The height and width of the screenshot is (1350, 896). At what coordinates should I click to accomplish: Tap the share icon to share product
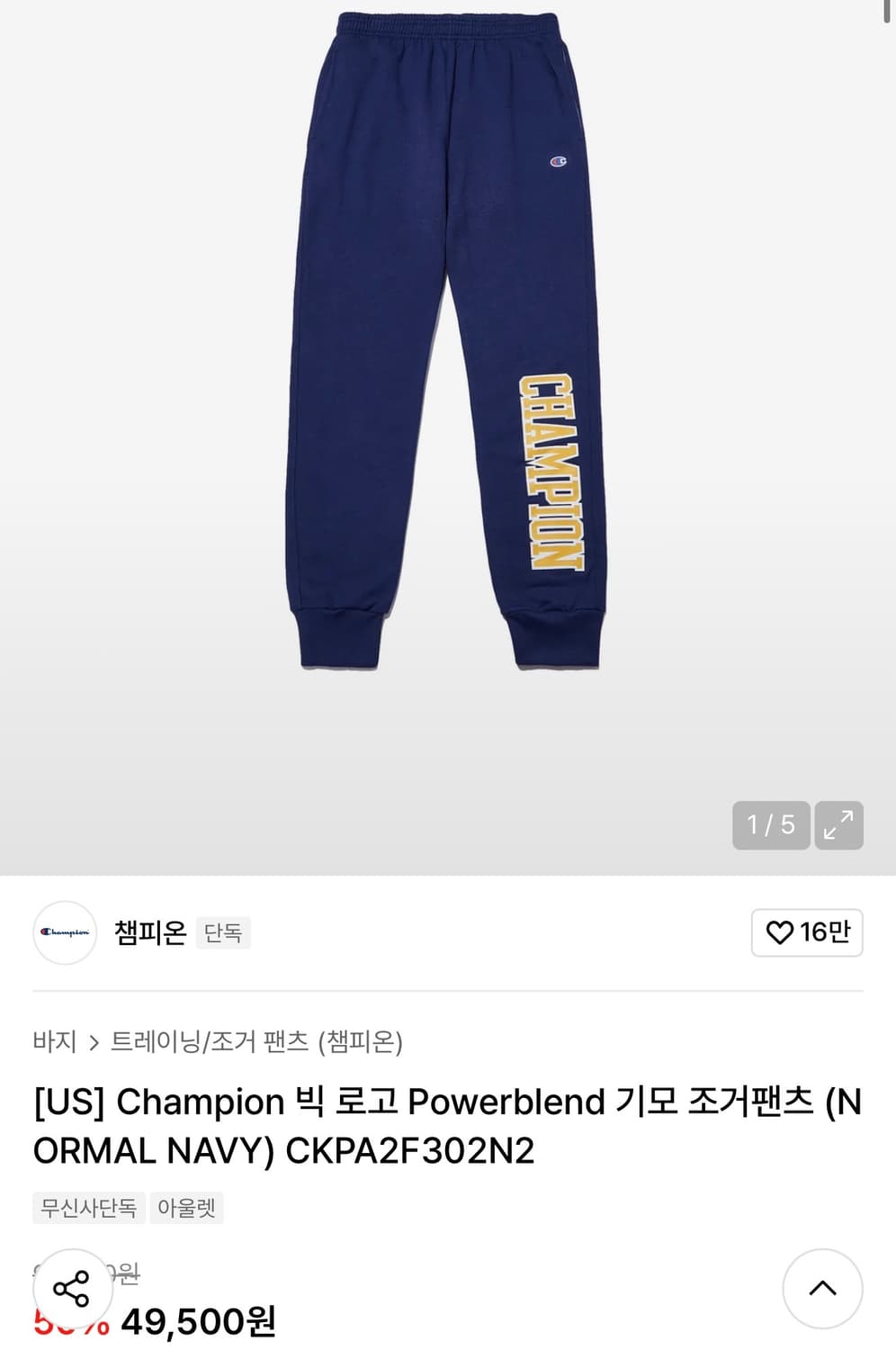72,1289
